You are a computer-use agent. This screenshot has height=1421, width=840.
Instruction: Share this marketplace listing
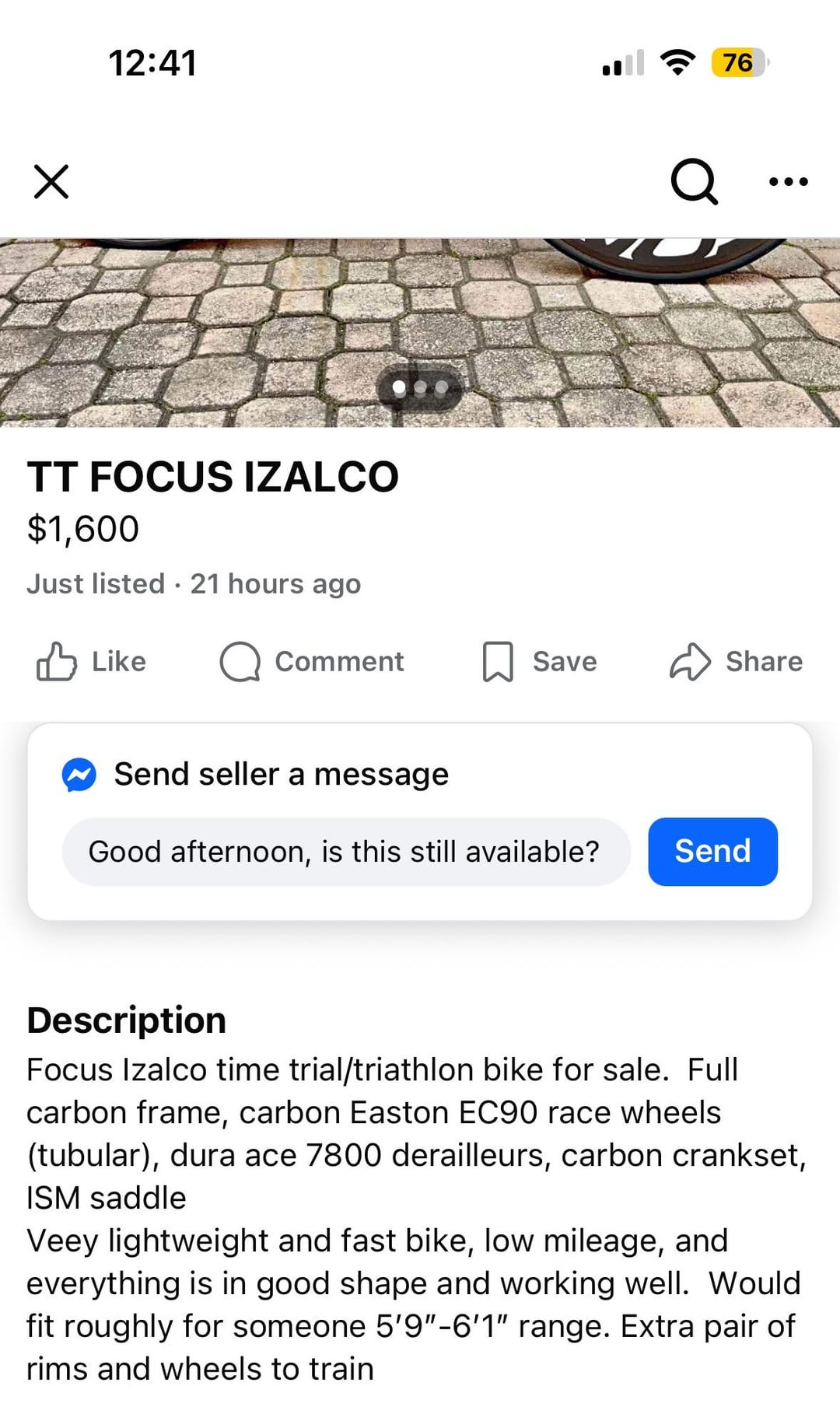point(736,662)
